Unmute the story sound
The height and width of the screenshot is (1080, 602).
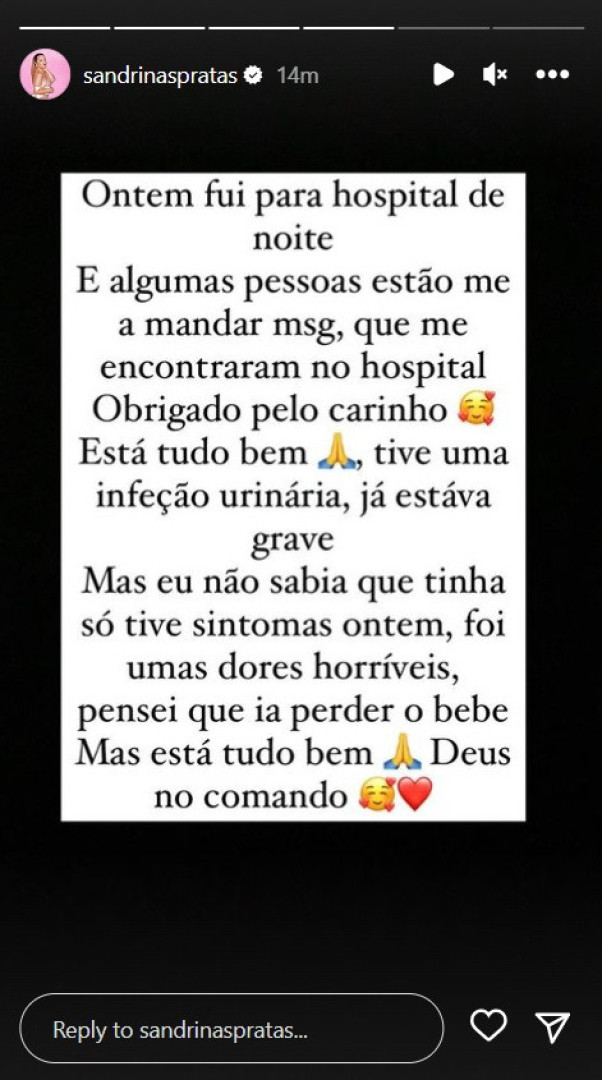[495, 74]
